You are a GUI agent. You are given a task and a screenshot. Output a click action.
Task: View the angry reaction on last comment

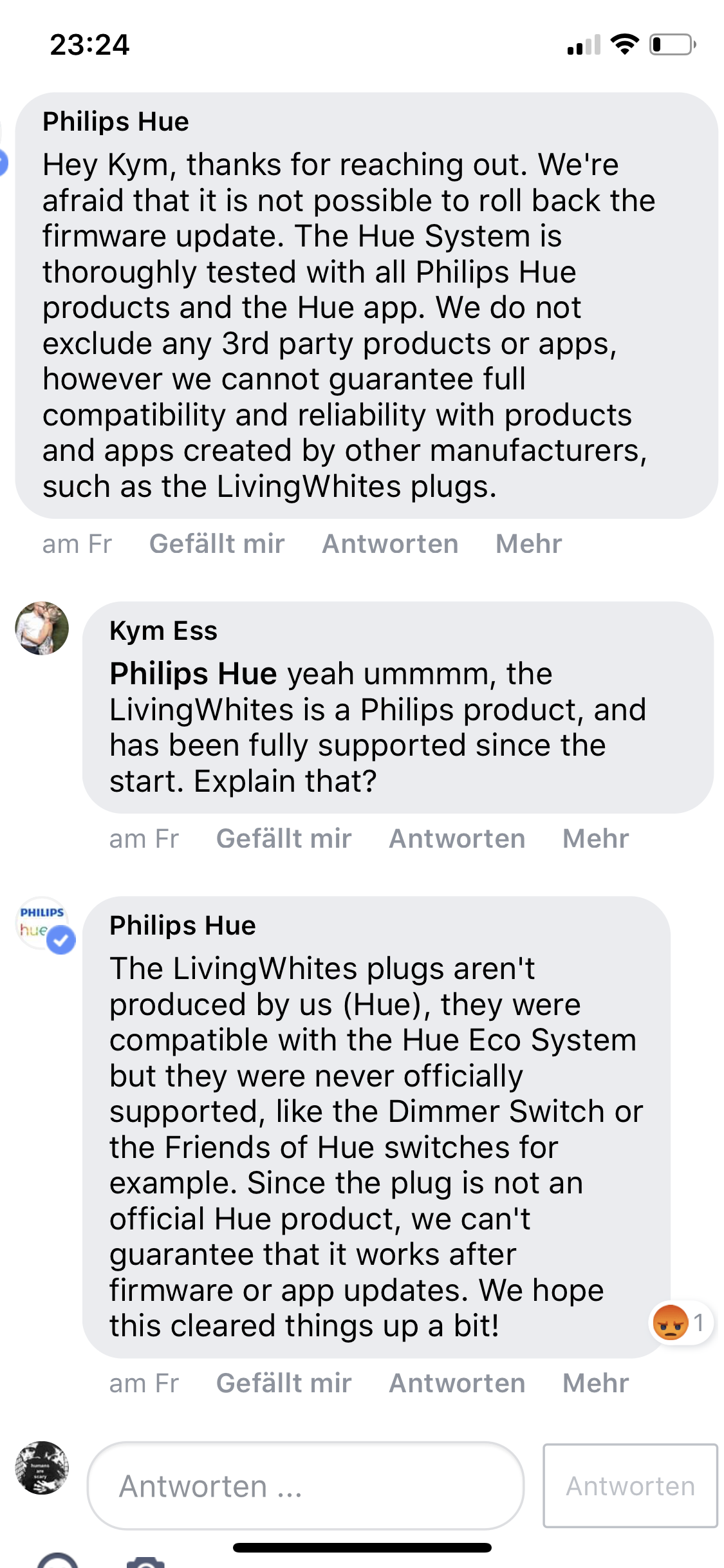[x=680, y=1323]
